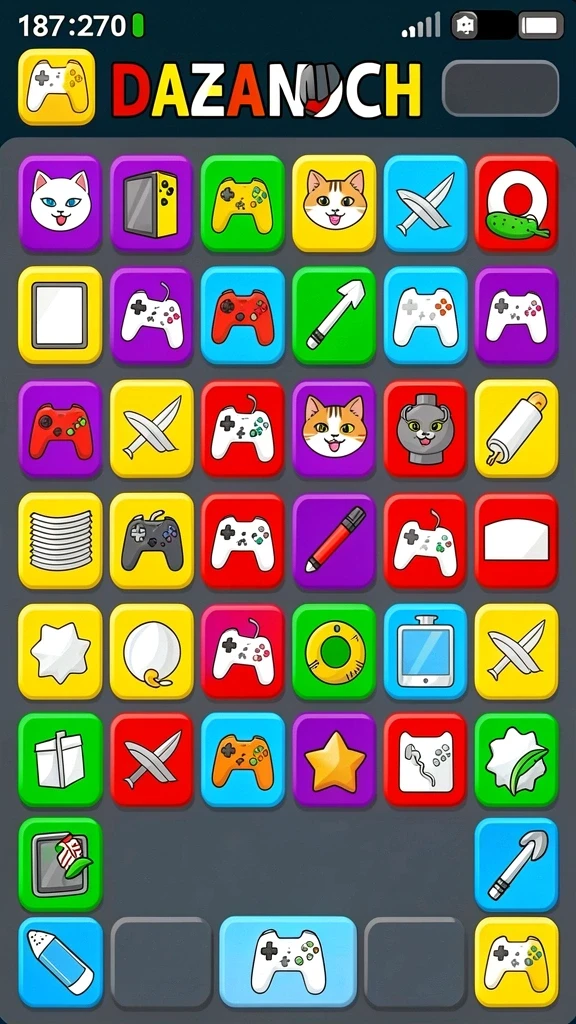Screen dimensions: 576x1024
Task: Choose the white arrow tile on green
Action: (x=334, y=315)
